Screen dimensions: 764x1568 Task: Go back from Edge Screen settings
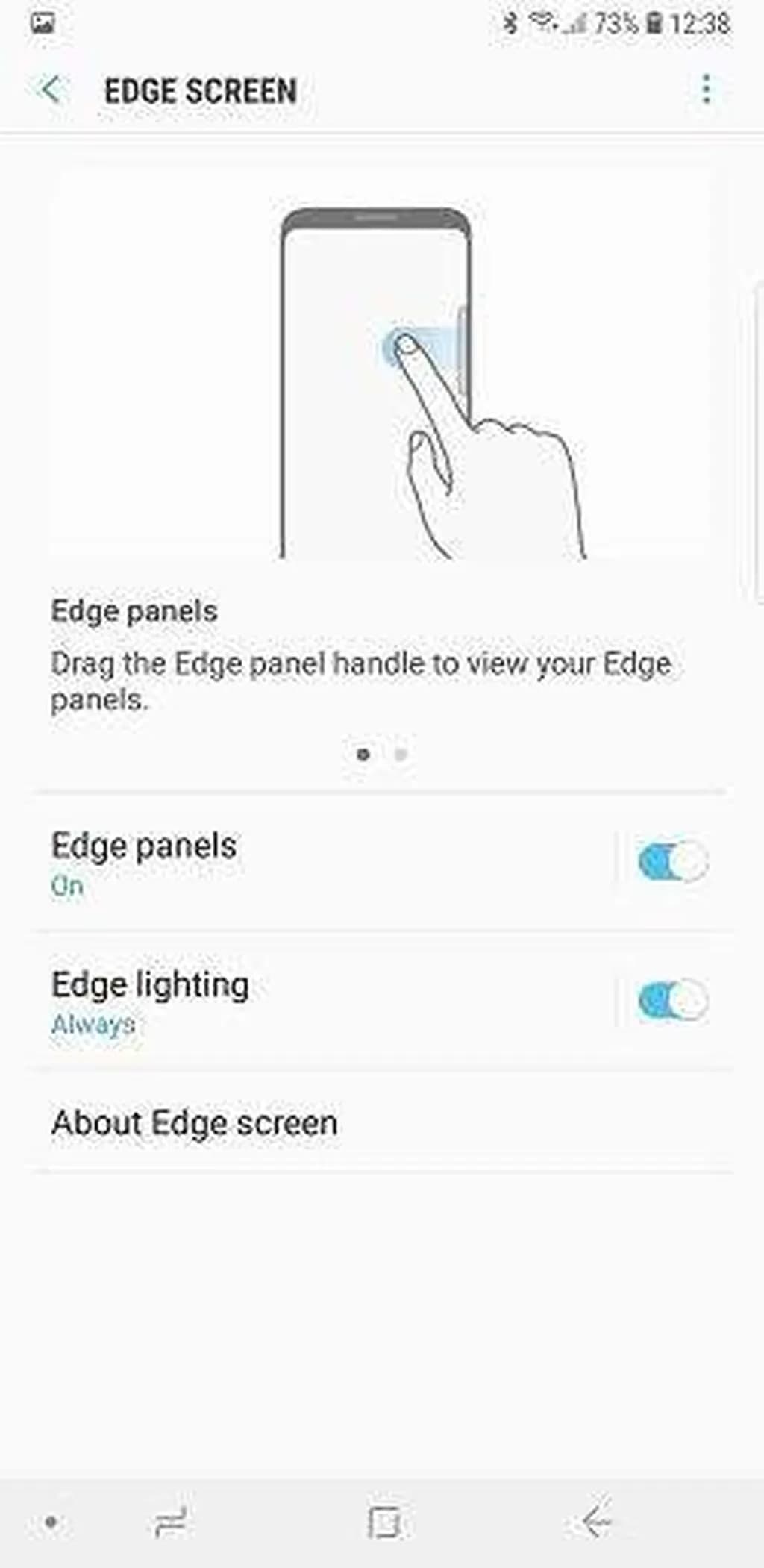(50, 90)
